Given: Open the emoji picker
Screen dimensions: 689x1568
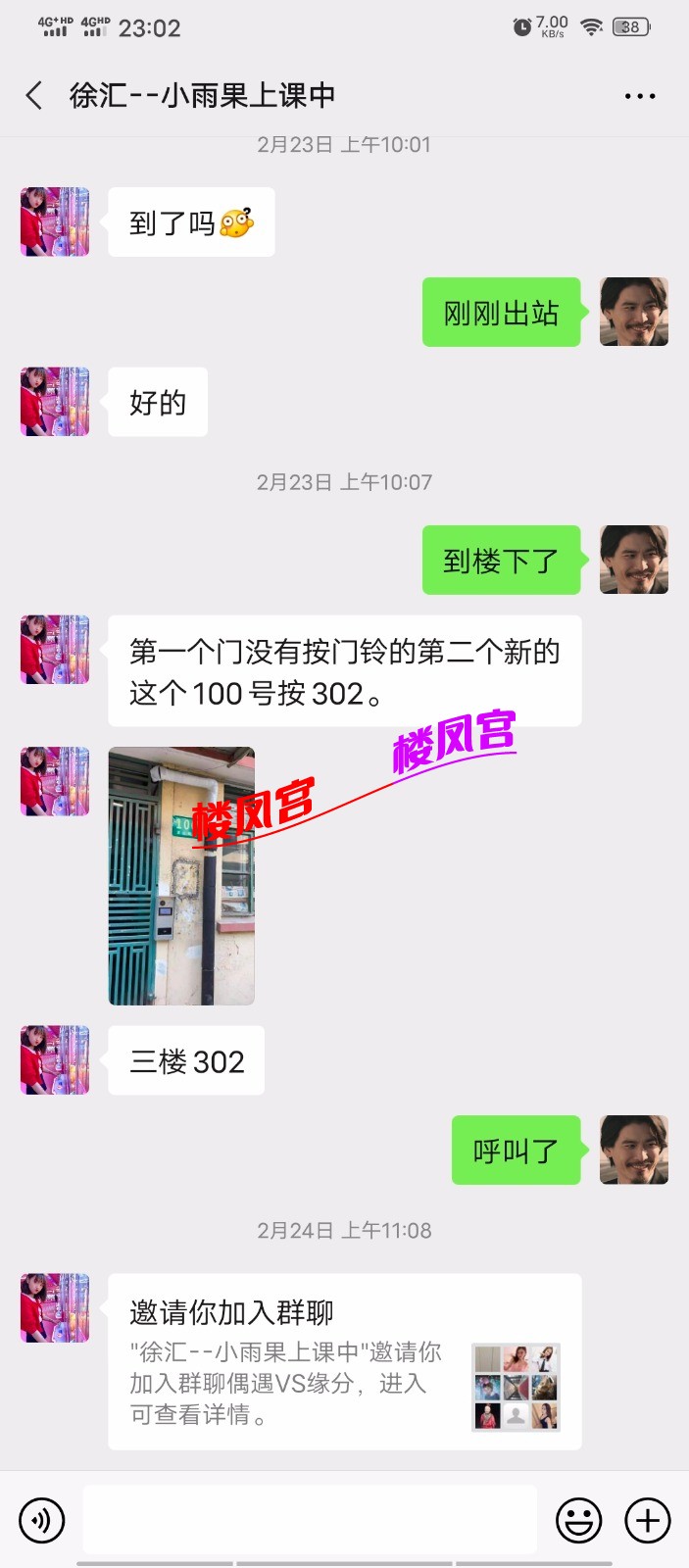Looking at the screenshot, I should 578,1520.
